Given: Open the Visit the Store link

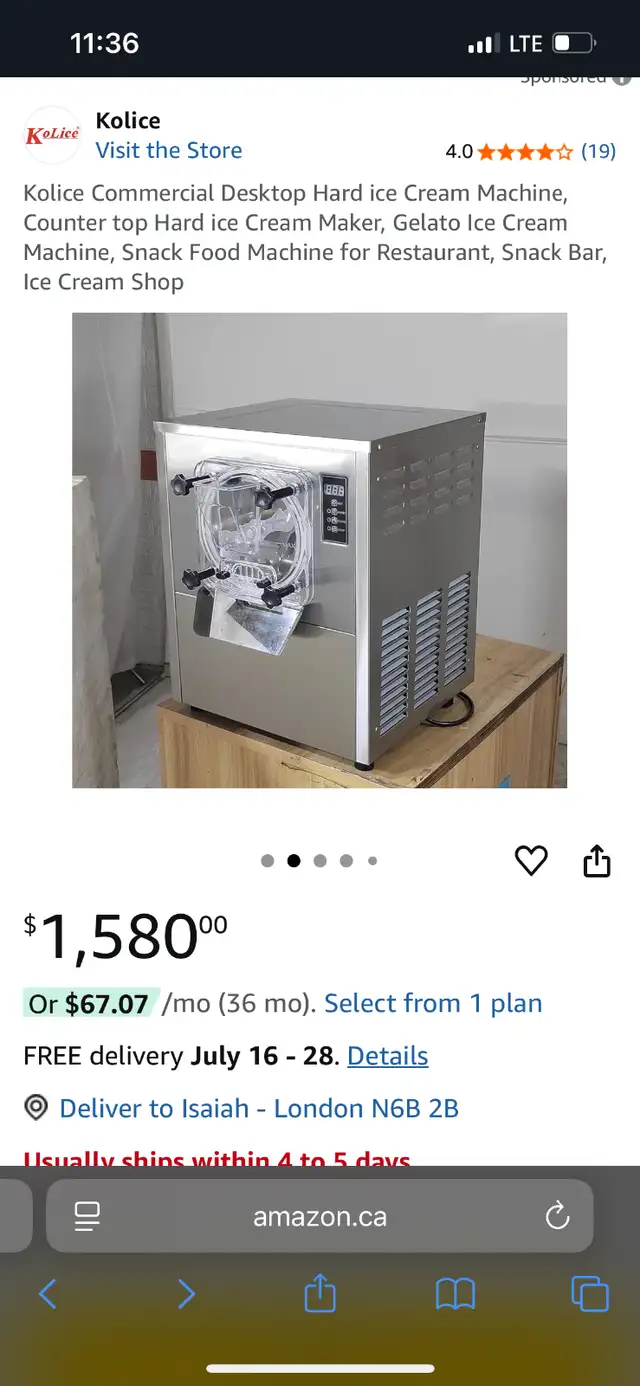Looking at the screenshot, I should click(169, 150).
